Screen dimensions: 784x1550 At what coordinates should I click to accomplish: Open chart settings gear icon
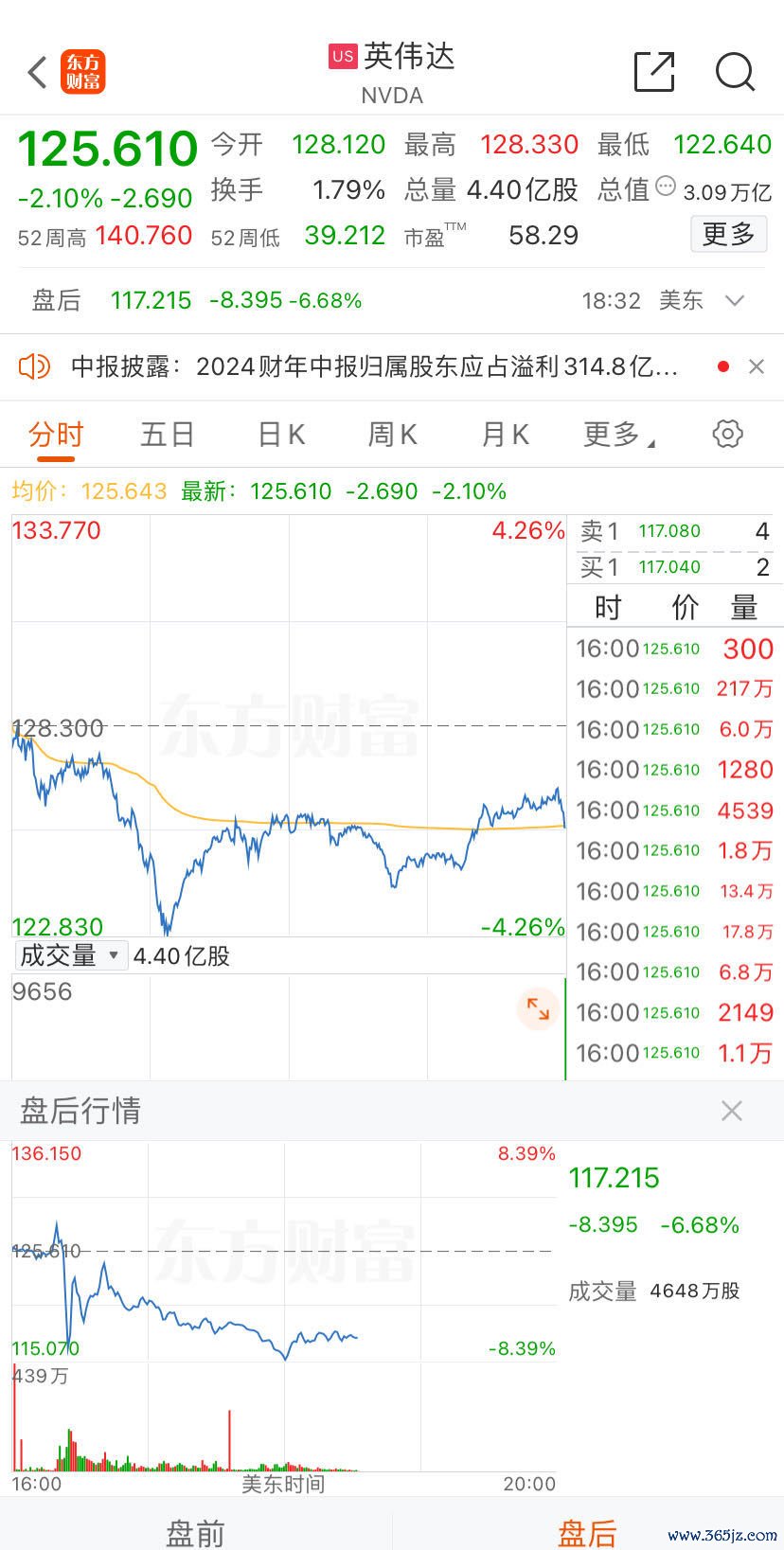pos(727,434)
